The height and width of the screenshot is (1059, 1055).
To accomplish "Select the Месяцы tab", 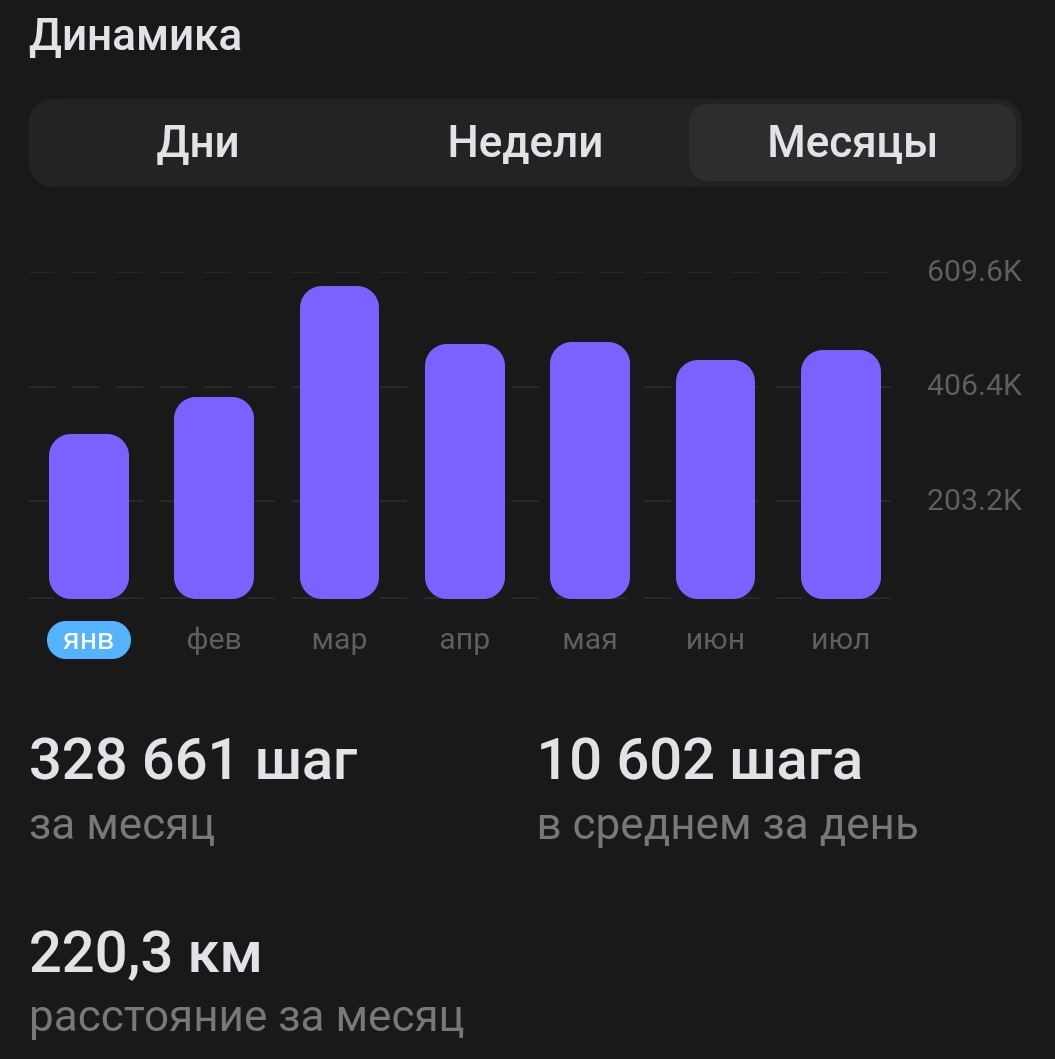I will tap(852, 143).
